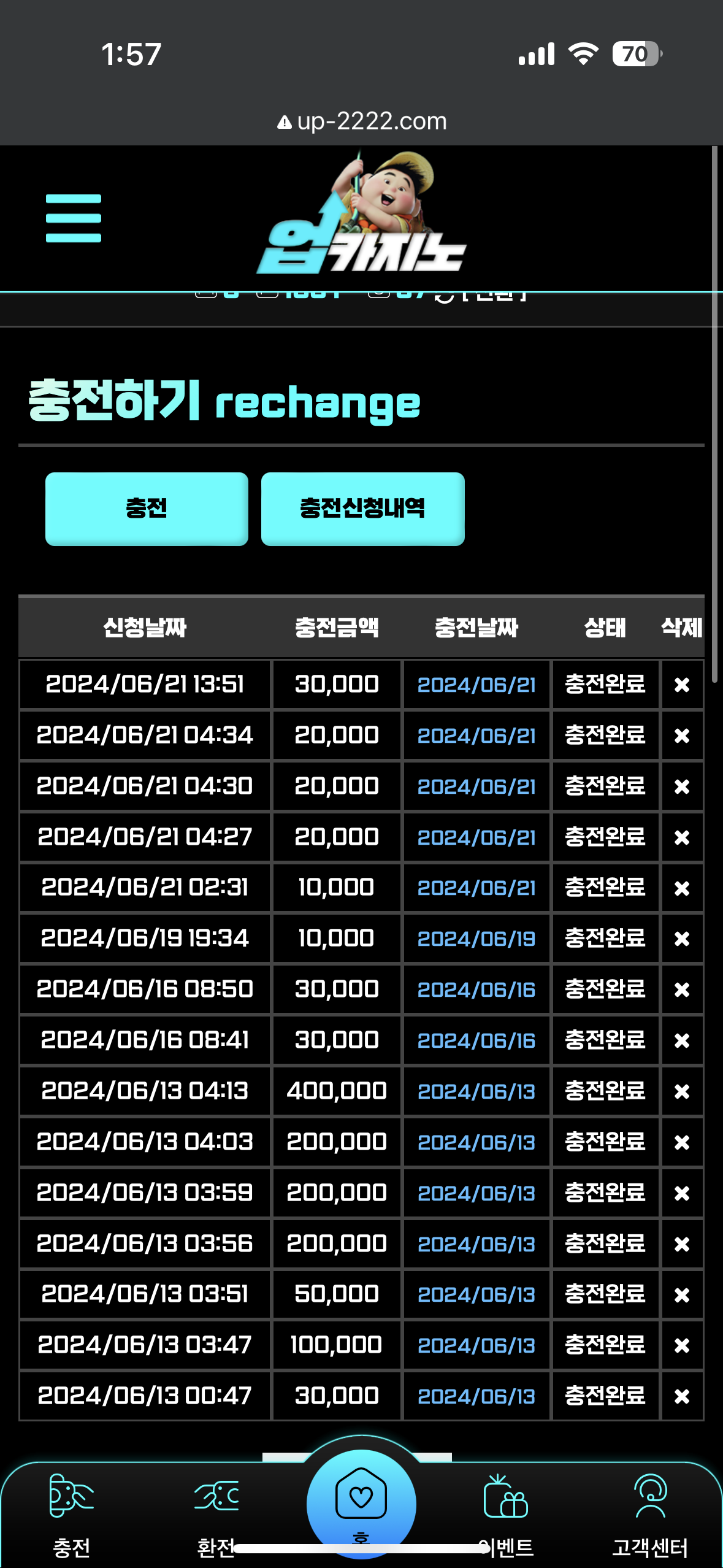Image resolution: width=723 pixels, height=1568 pixels.
Task: Delete the 2024/06/21 13:51 record
Action: click(x=682, y=685)
